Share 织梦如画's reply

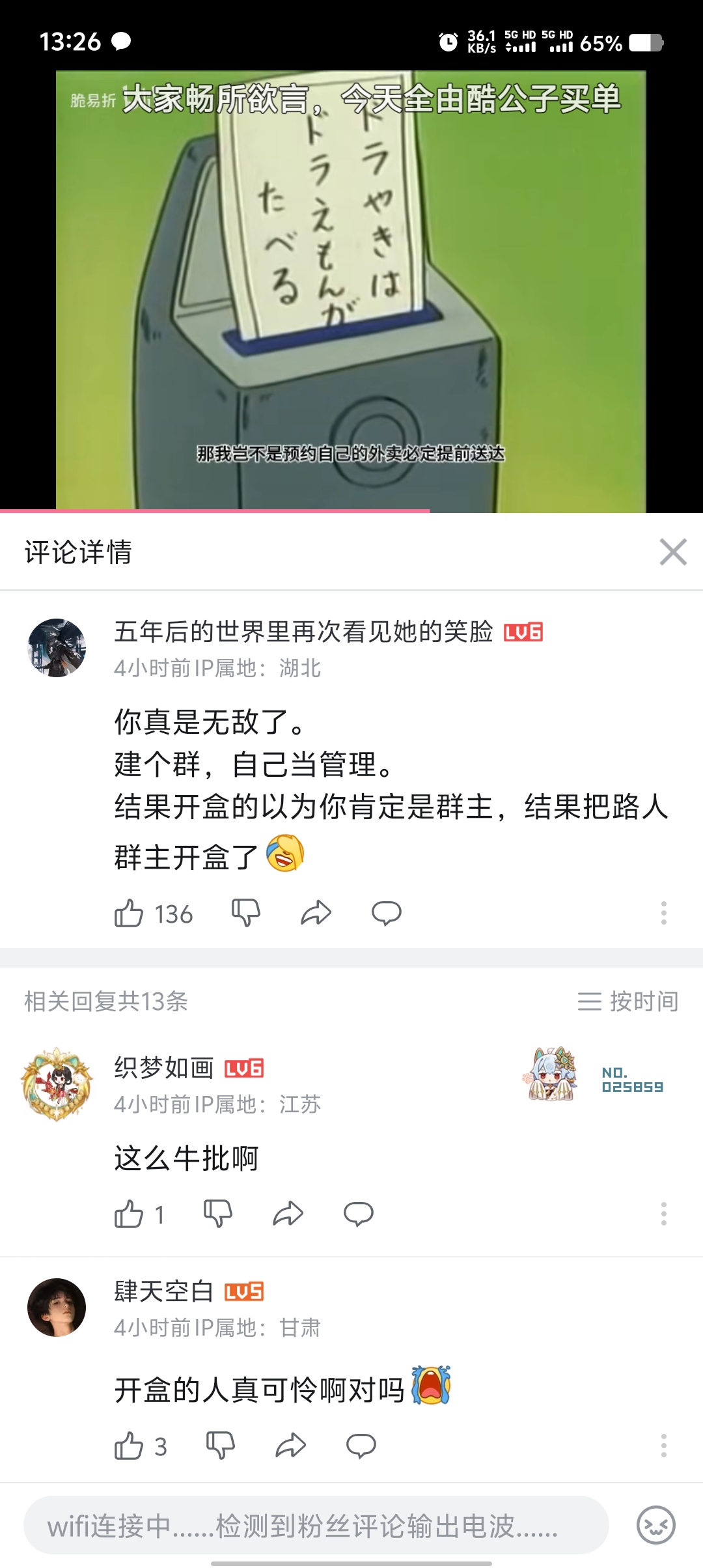(288, 1214)
